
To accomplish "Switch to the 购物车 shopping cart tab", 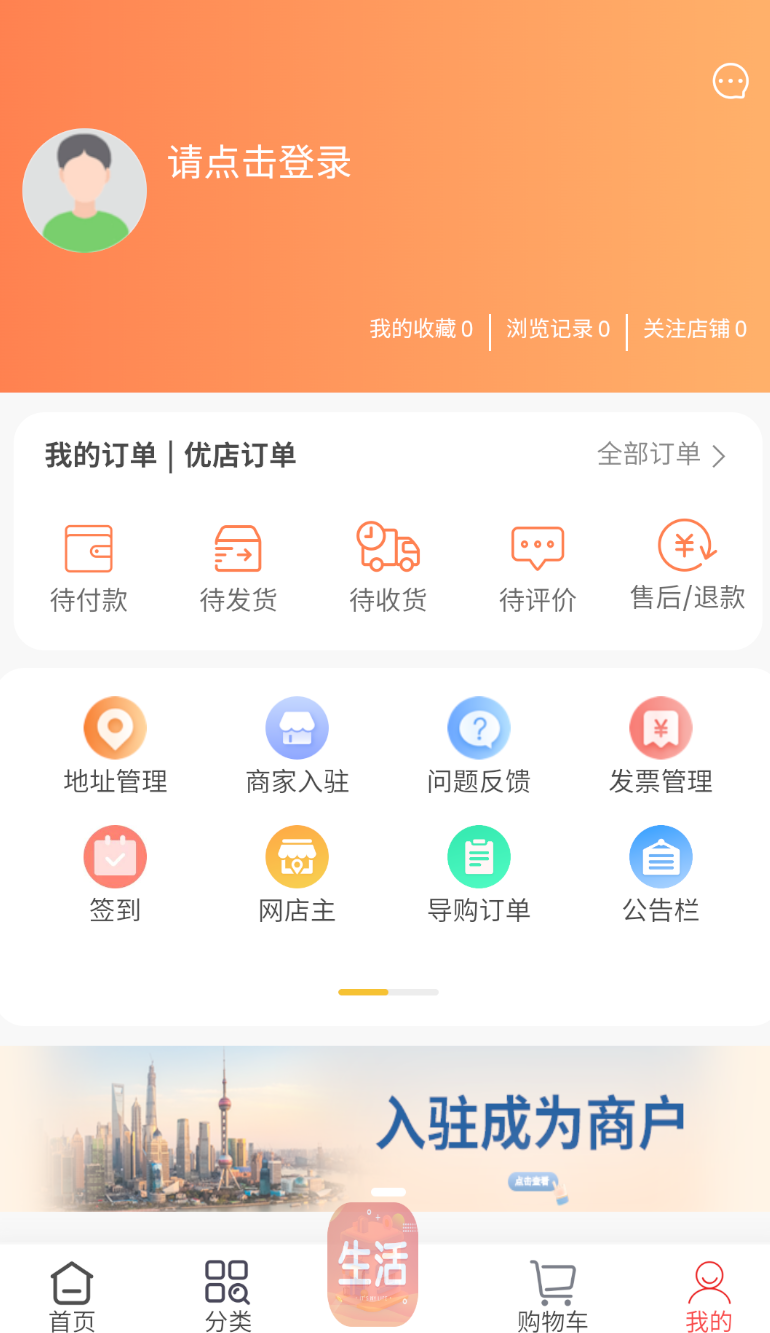I will click(551, 1292).
